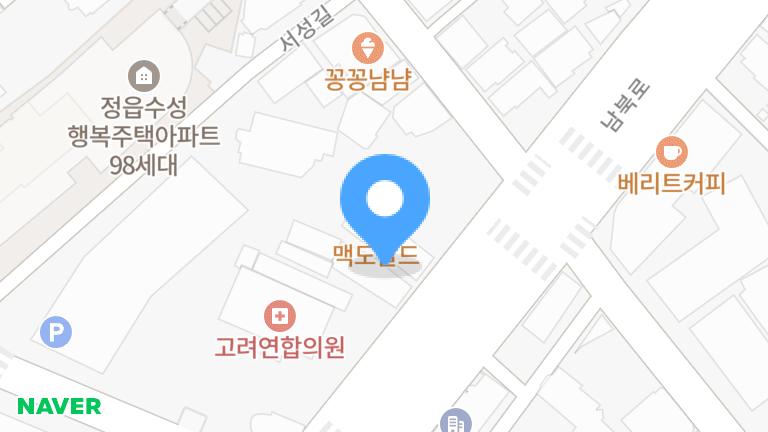Open the 꽁꽁냠냠 ice cream place marker

pos(368,47)
